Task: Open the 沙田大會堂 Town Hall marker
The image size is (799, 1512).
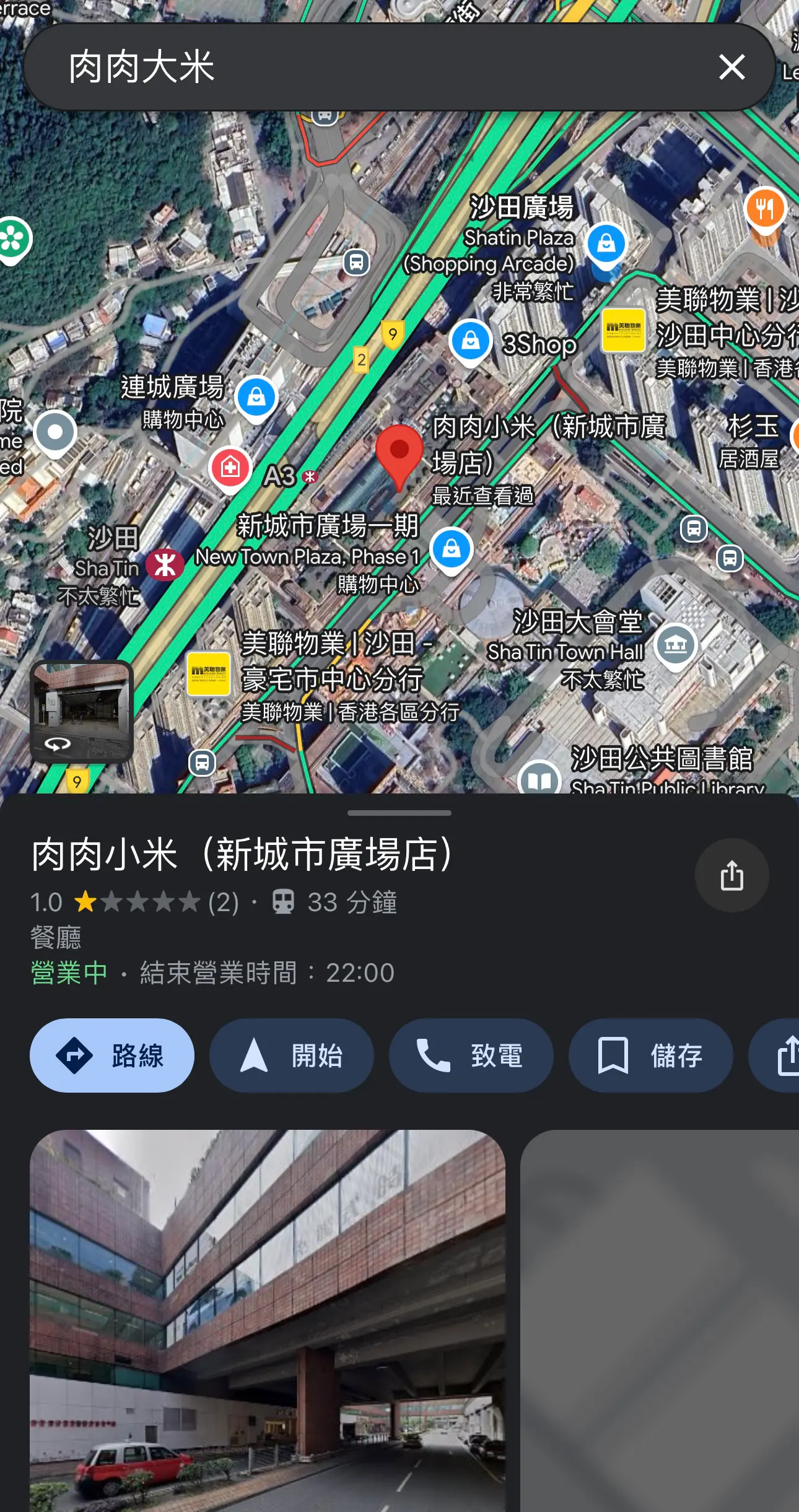Action: [x=676, y=647]
